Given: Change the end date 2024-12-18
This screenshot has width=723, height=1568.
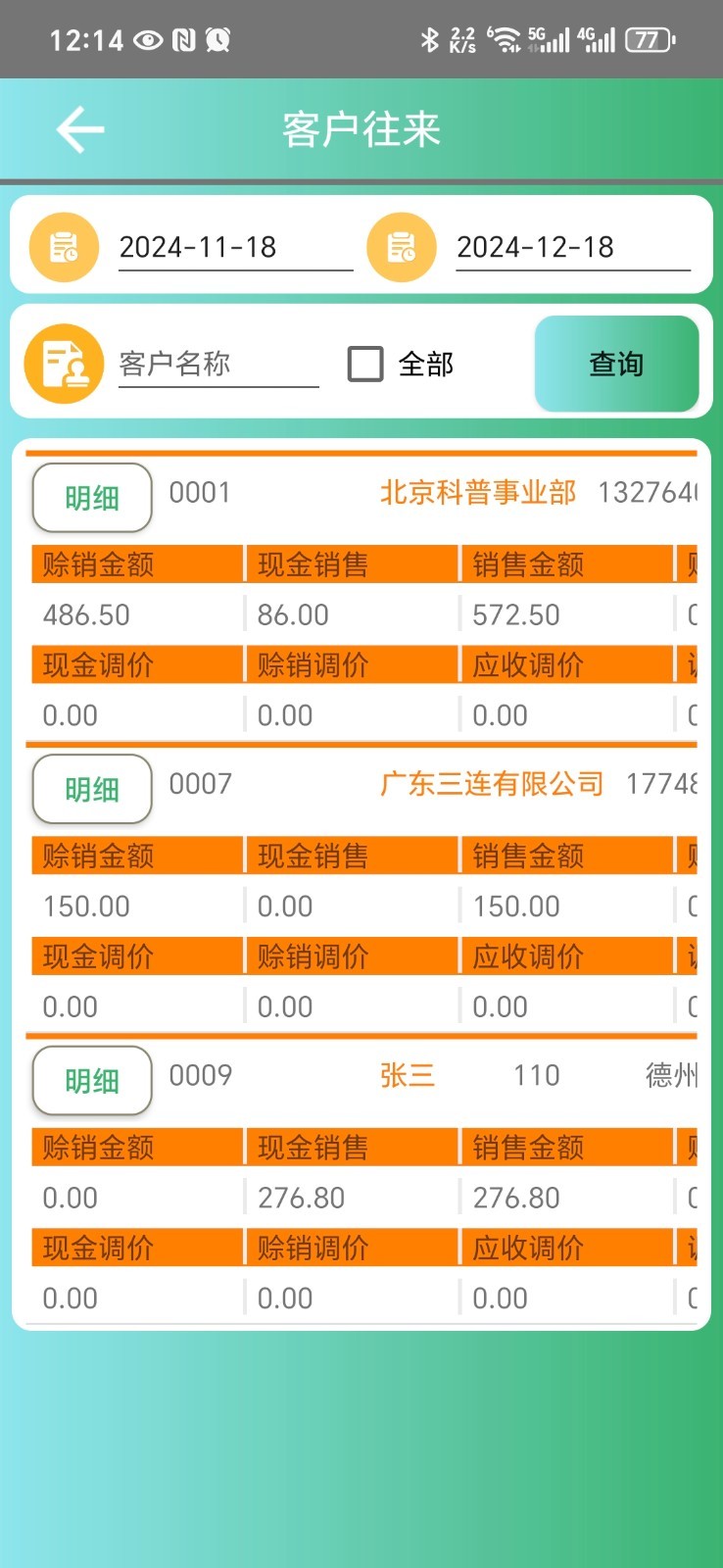Looking at the screenshot, I should pyautogui.click(x=571, y=247).
